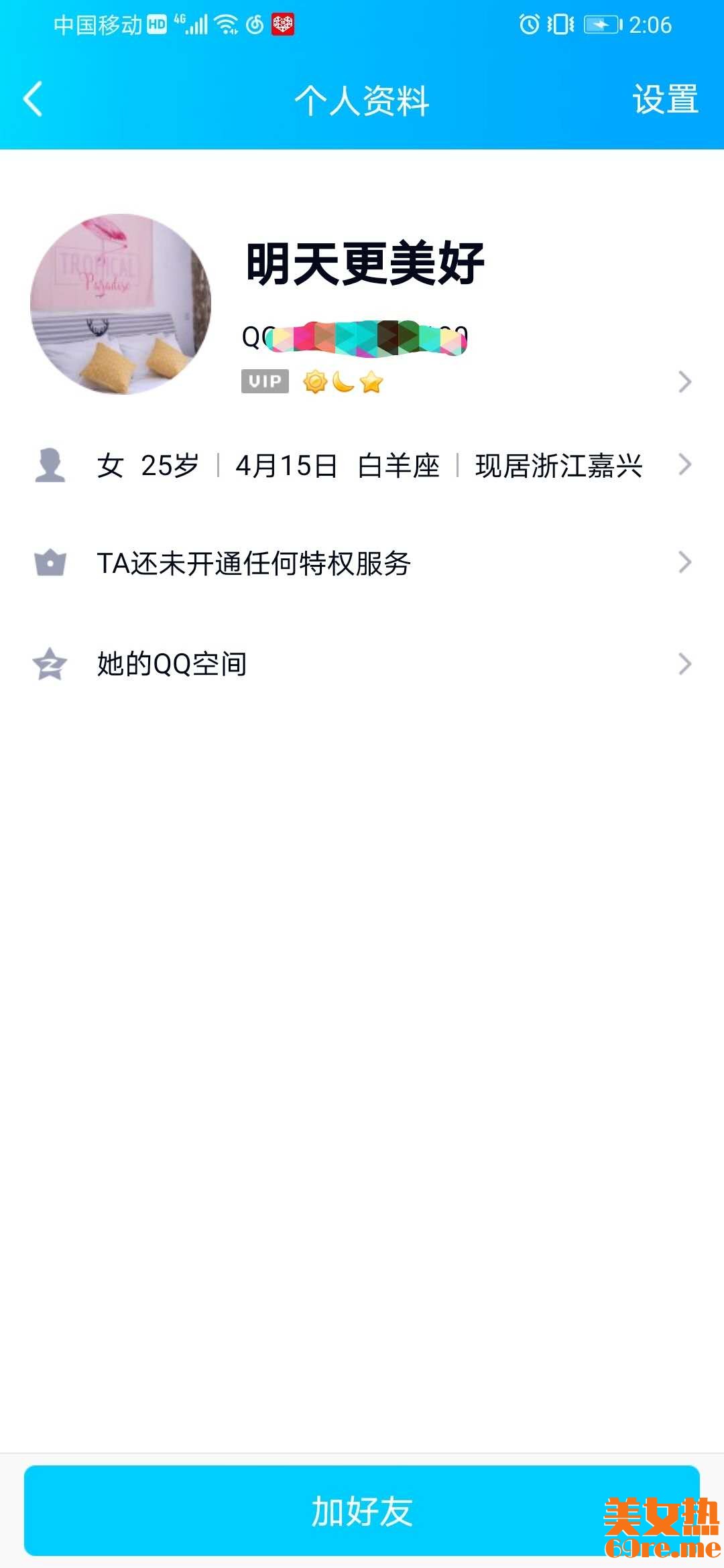Viewport: 724px width, 1568px height.
Task: Go back using the top-left arrow
Action: tap(34, 99)
